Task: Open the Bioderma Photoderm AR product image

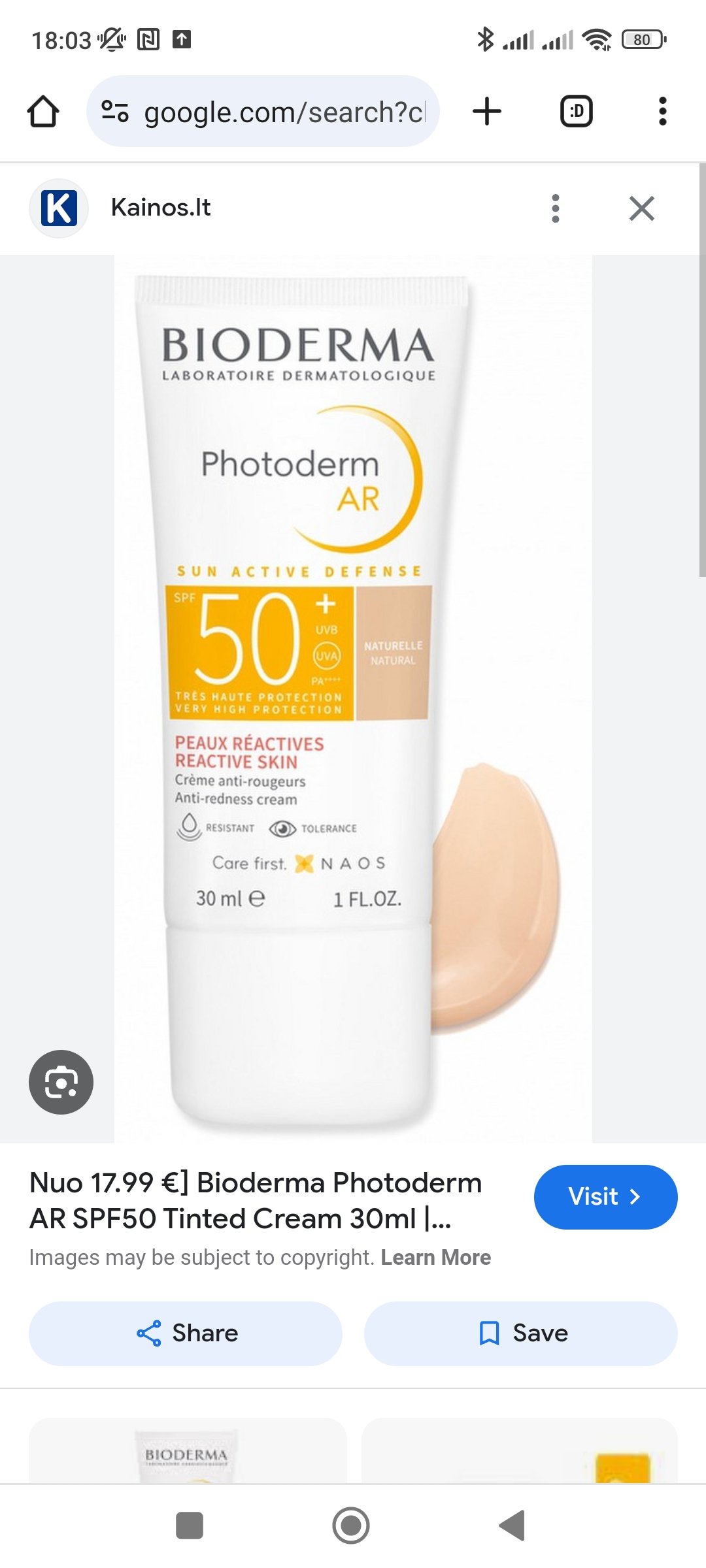Action: [353, 699]
